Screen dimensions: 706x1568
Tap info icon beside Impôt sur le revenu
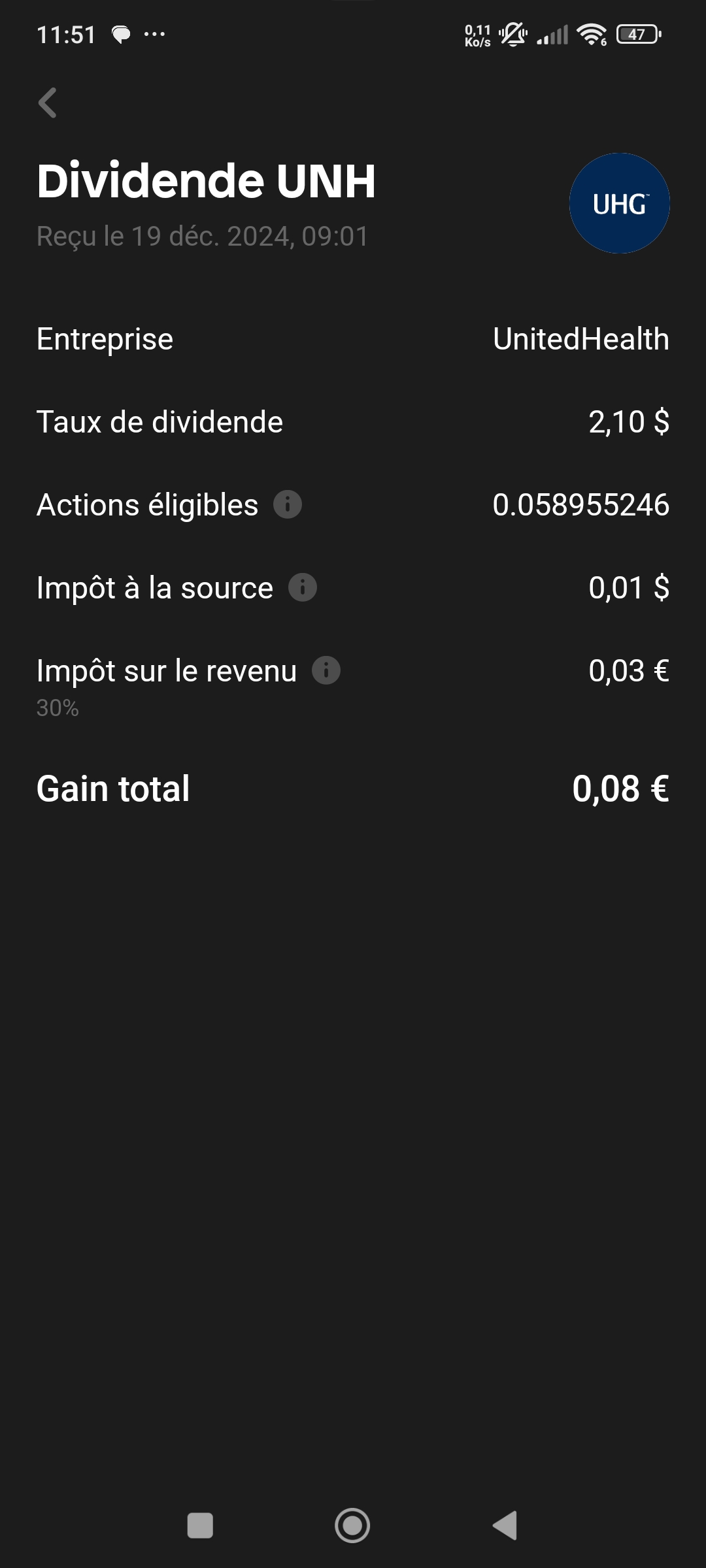pos(326,670)
